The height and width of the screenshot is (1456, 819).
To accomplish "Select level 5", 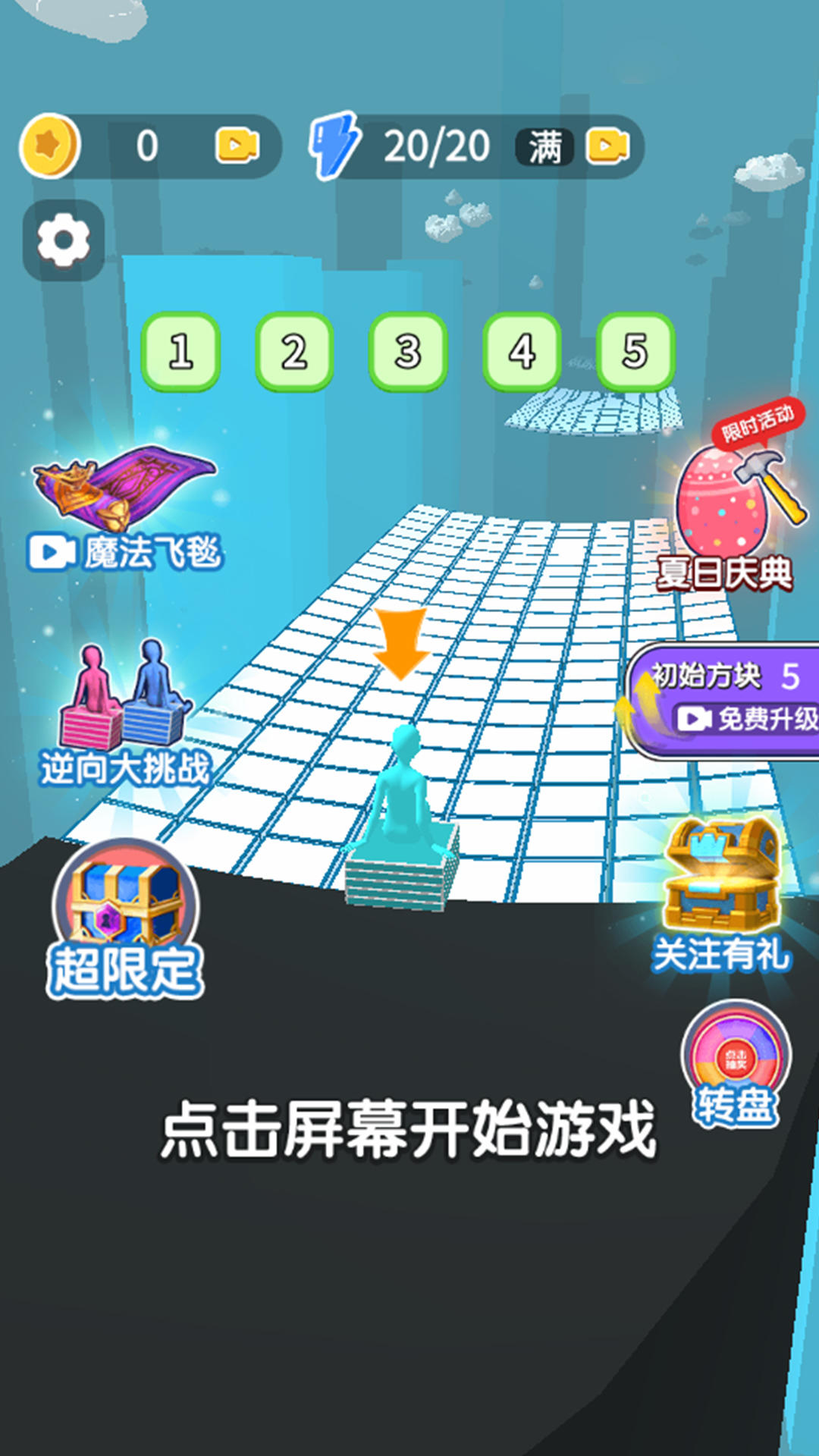I will tap(635, 351).
